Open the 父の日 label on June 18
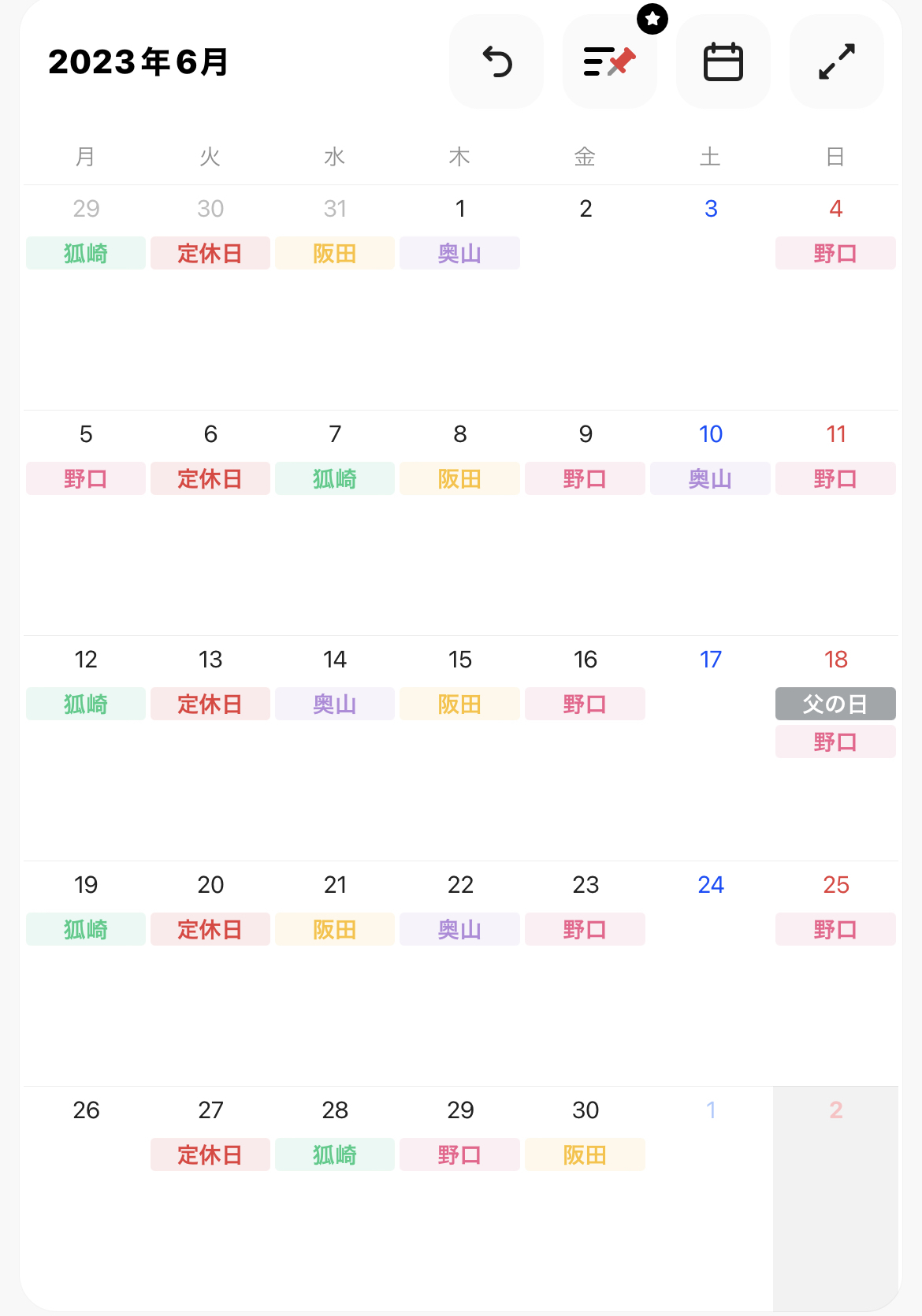922x1316 pixels. pos(835,704)
